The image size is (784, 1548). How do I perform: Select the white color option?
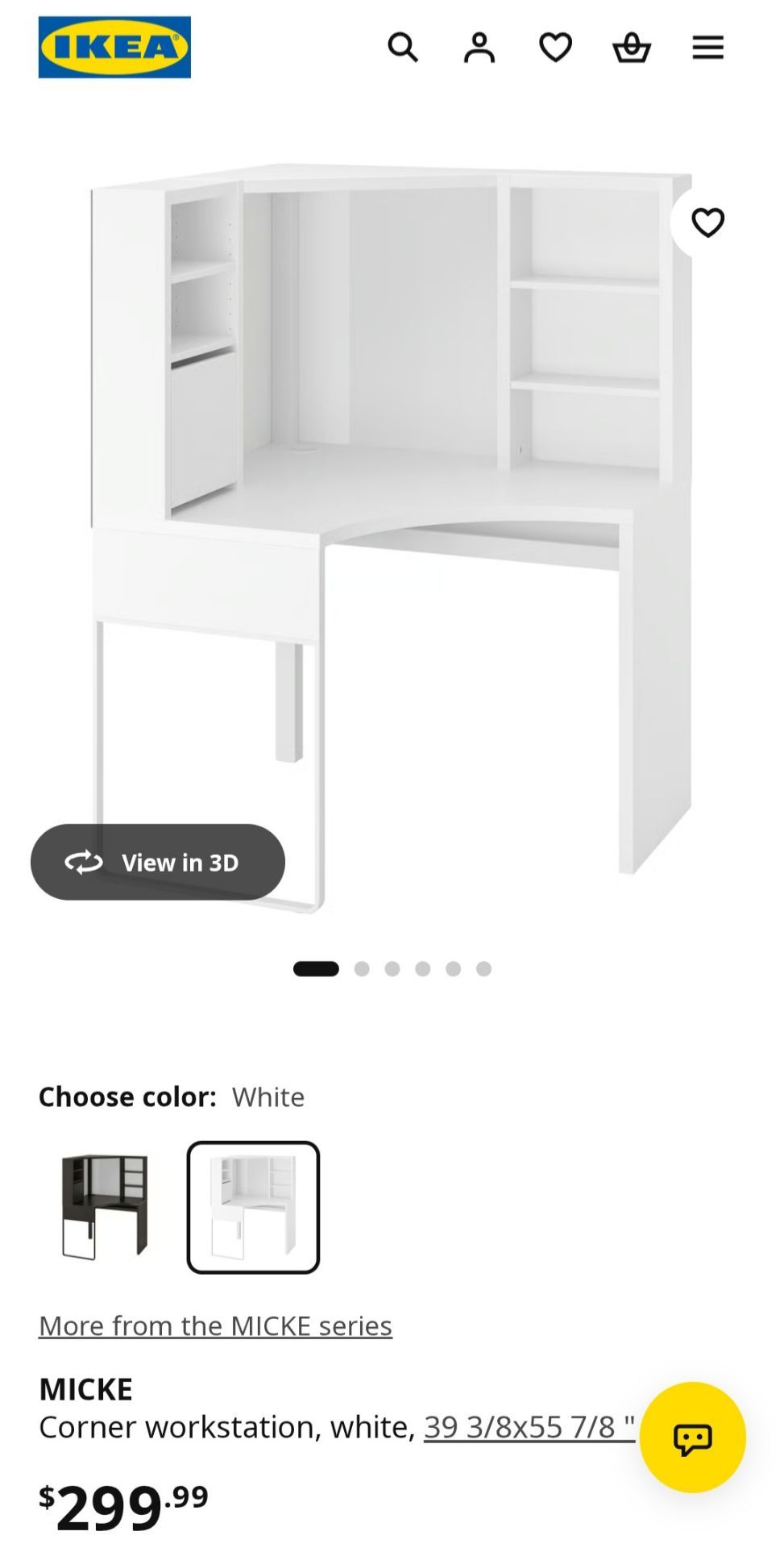(253, 1207)
